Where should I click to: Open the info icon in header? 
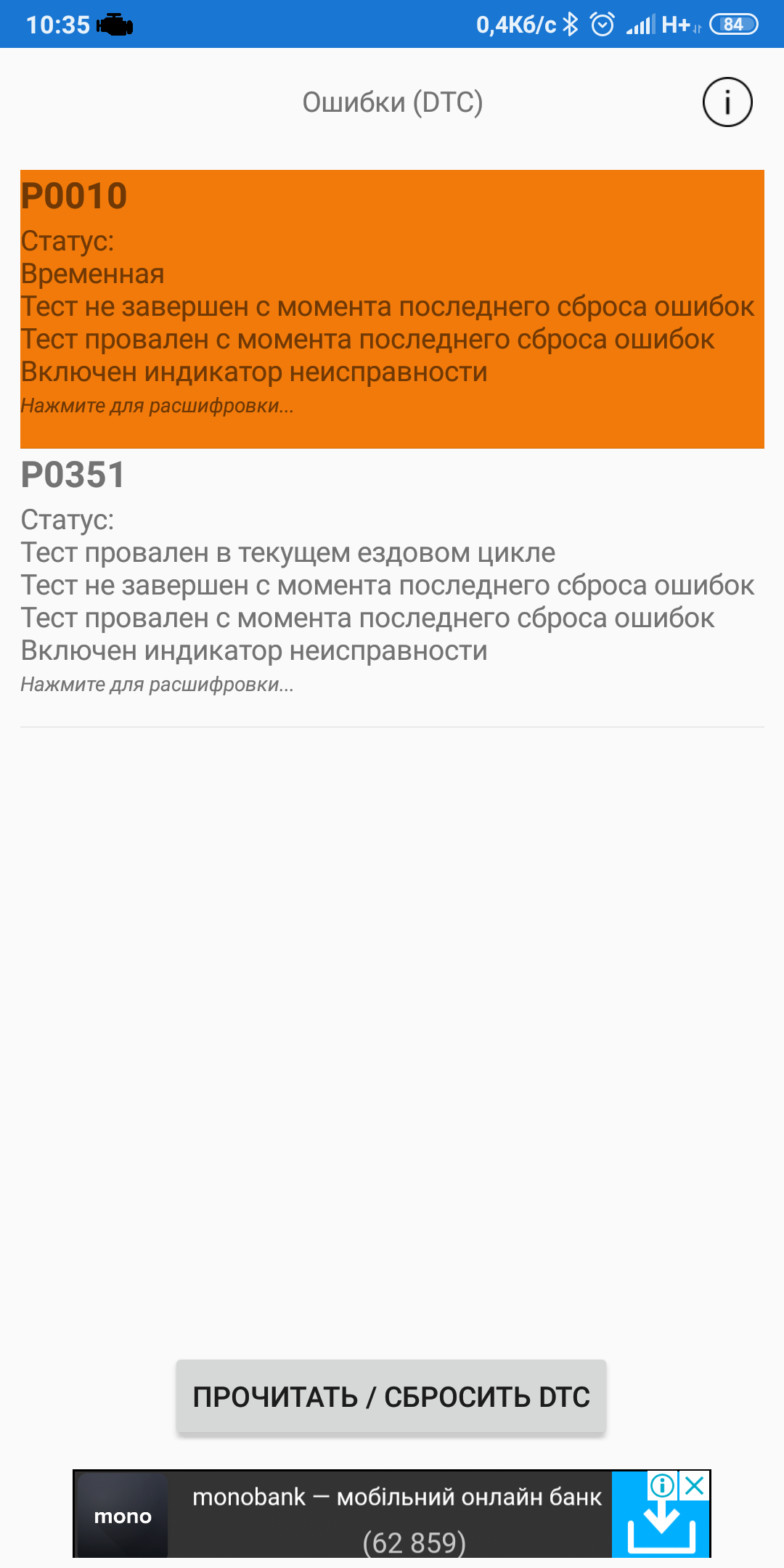tap(727, 102)
